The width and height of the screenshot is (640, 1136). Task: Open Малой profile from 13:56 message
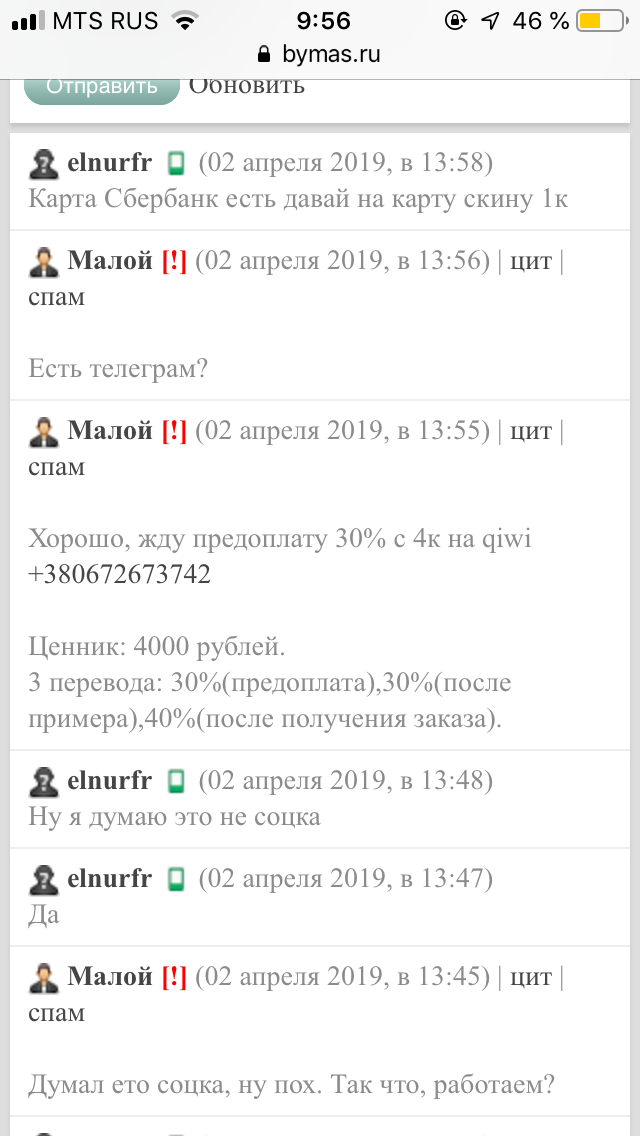tap(110, 261)
